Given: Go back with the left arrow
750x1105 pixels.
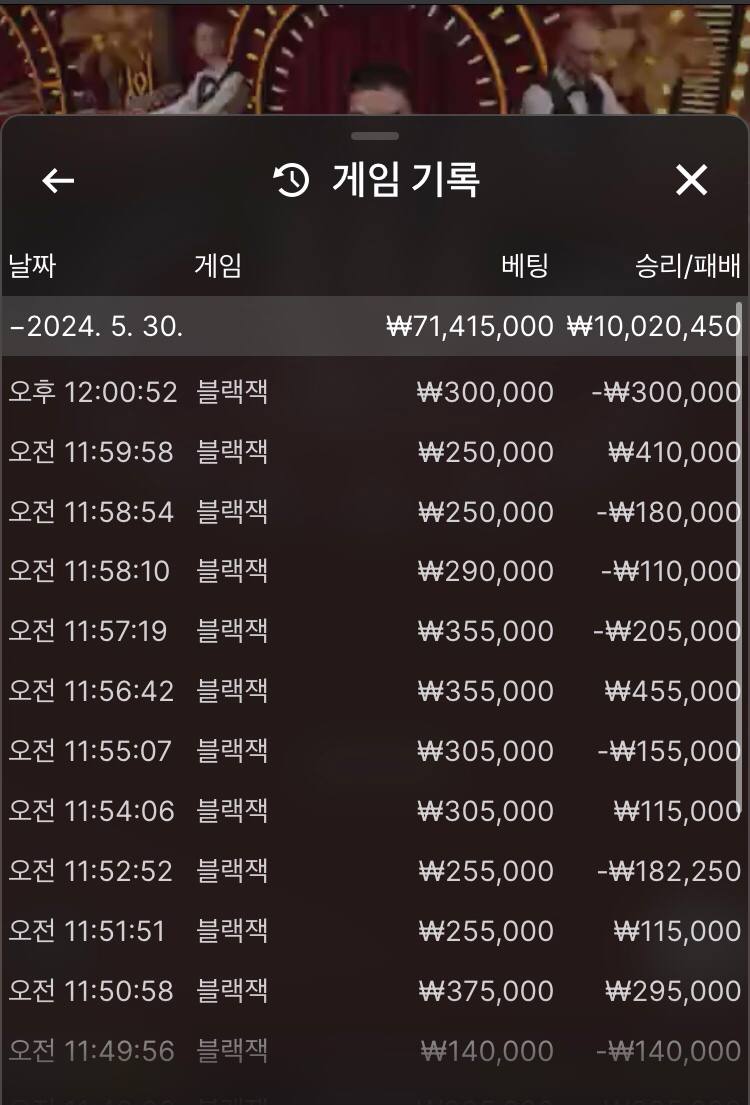Looking at the screenshot, I should click(58, 181).
